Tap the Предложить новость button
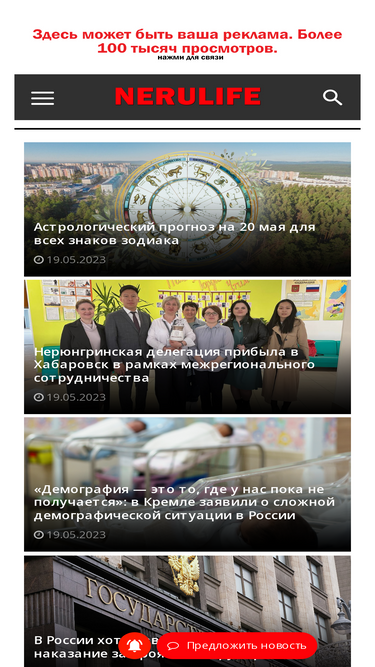The image size is (375, 667). 237,646
